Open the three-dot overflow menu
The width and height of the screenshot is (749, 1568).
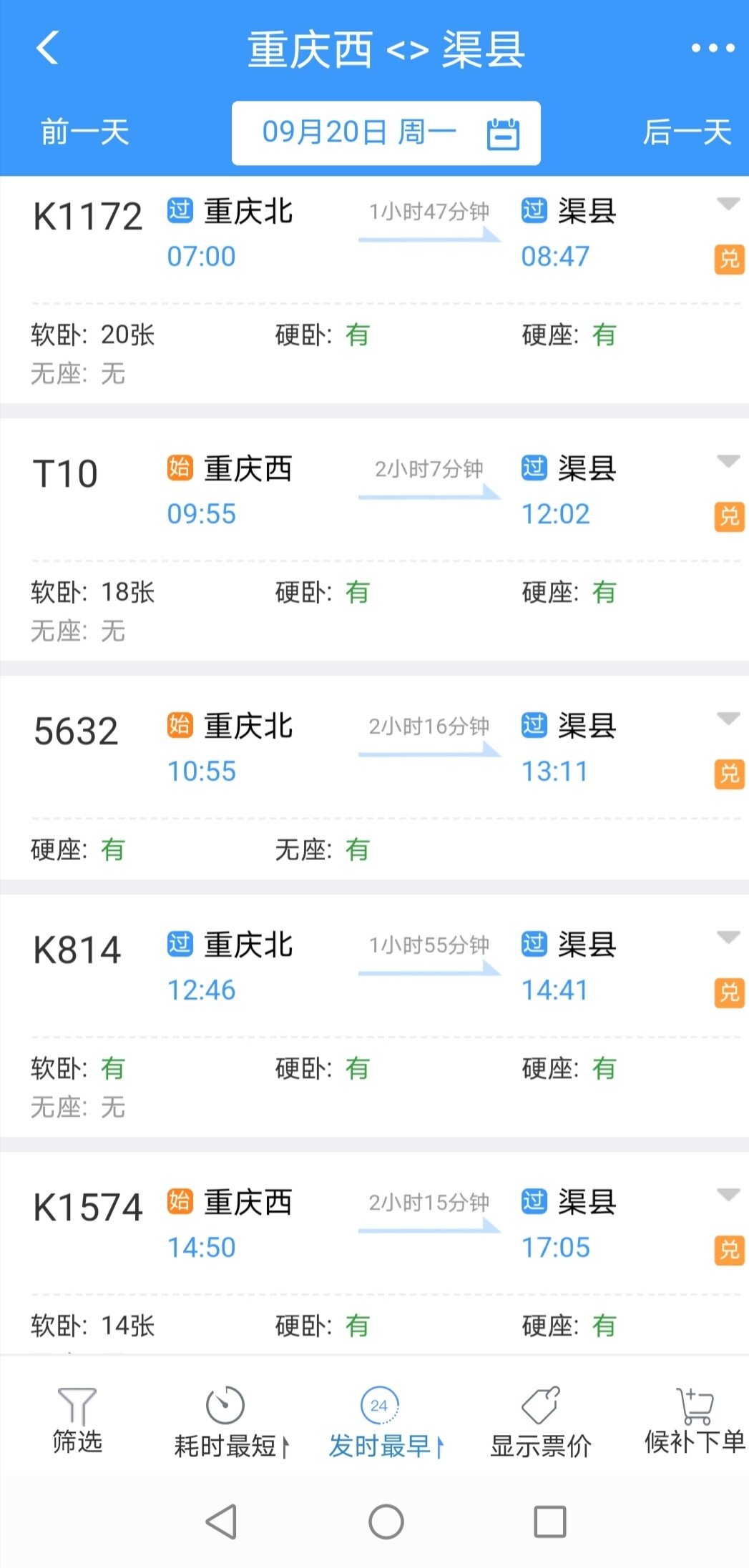click(x=713, y=49)
